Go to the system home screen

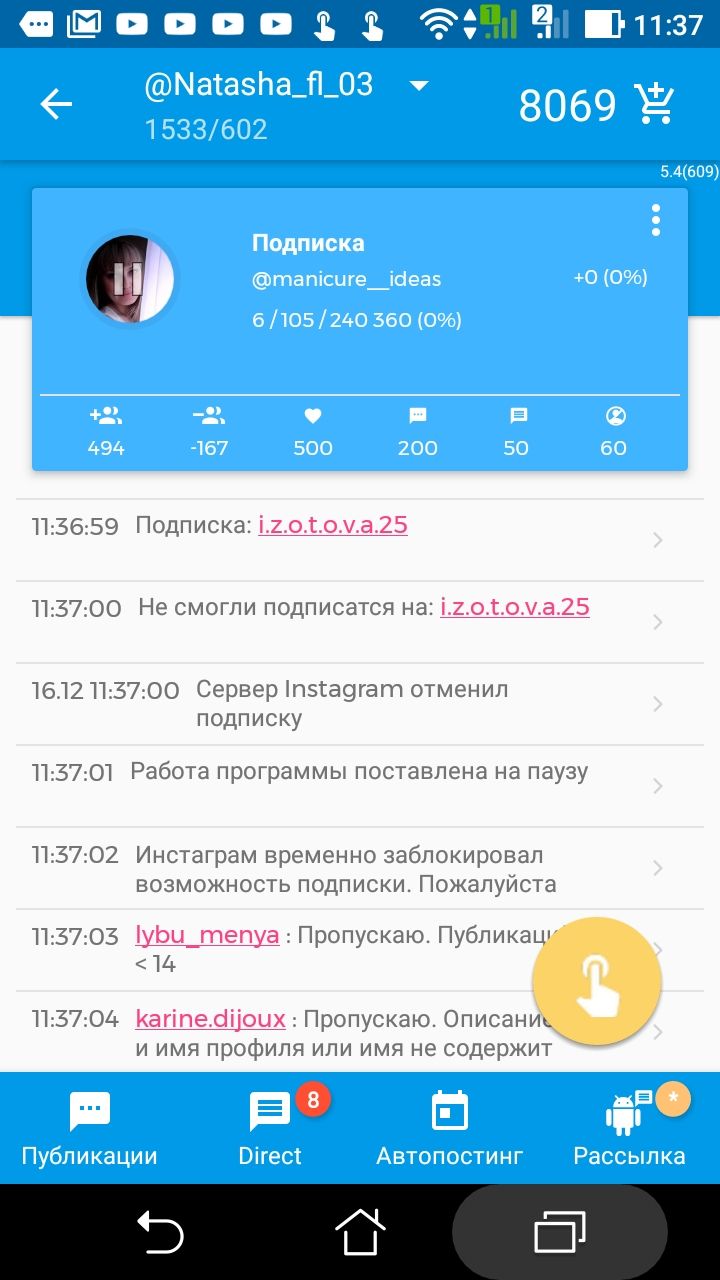360,1232
